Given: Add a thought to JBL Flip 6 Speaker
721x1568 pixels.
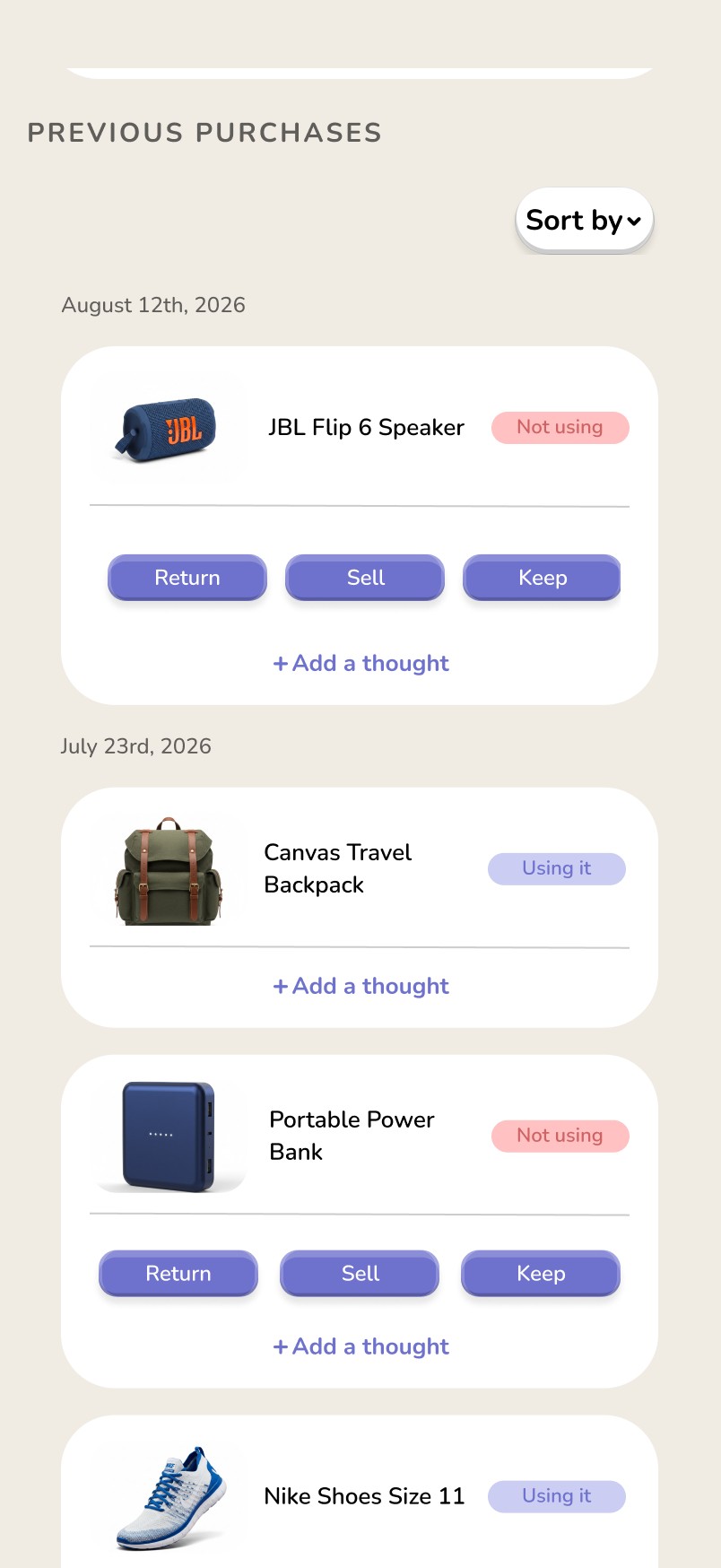Looking at the screenshot, I should pyautogui.click(x=360, y=663).
